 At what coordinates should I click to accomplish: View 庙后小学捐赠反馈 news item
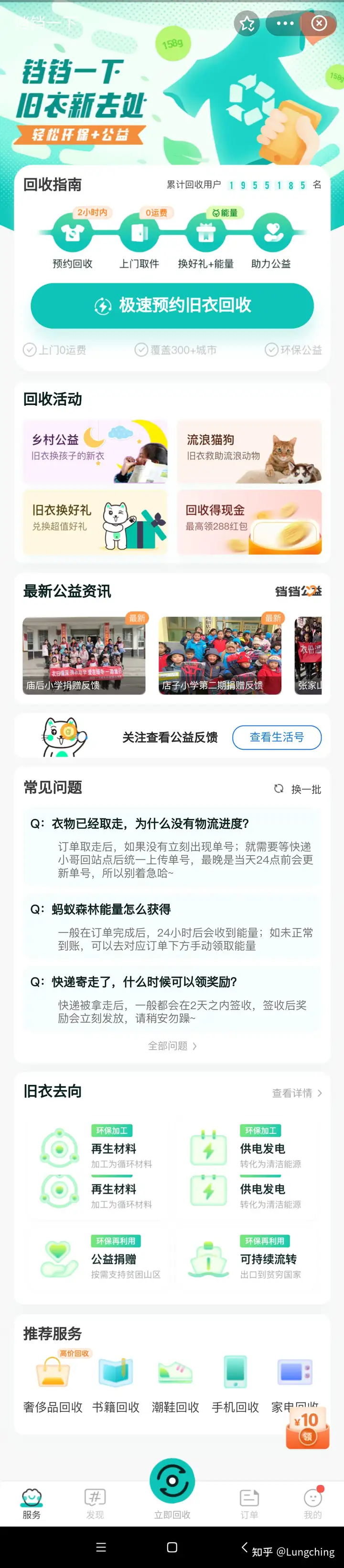click(84, 656)
